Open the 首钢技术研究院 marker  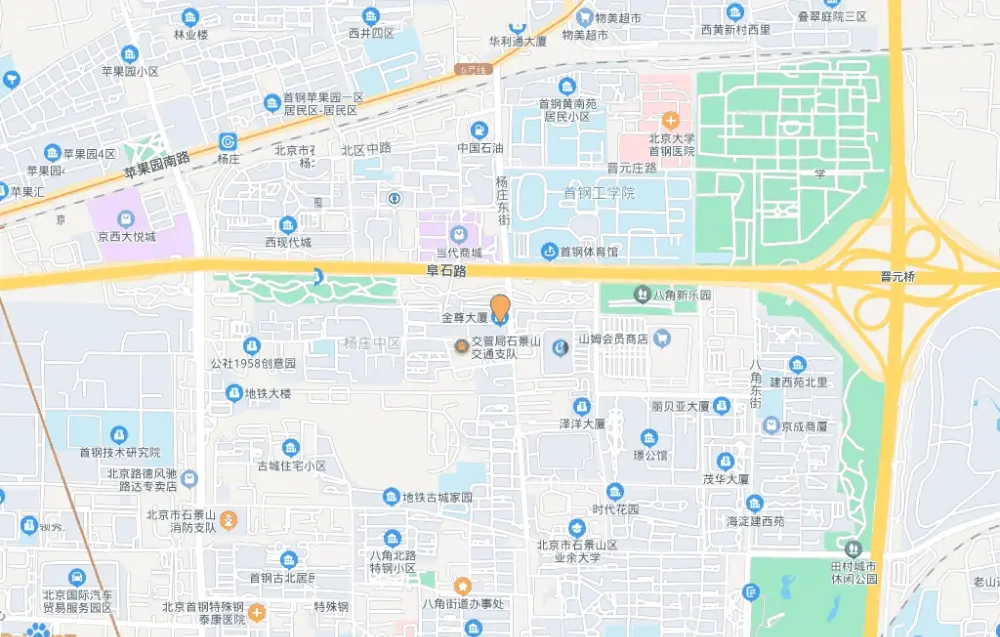tap(120, 434)
